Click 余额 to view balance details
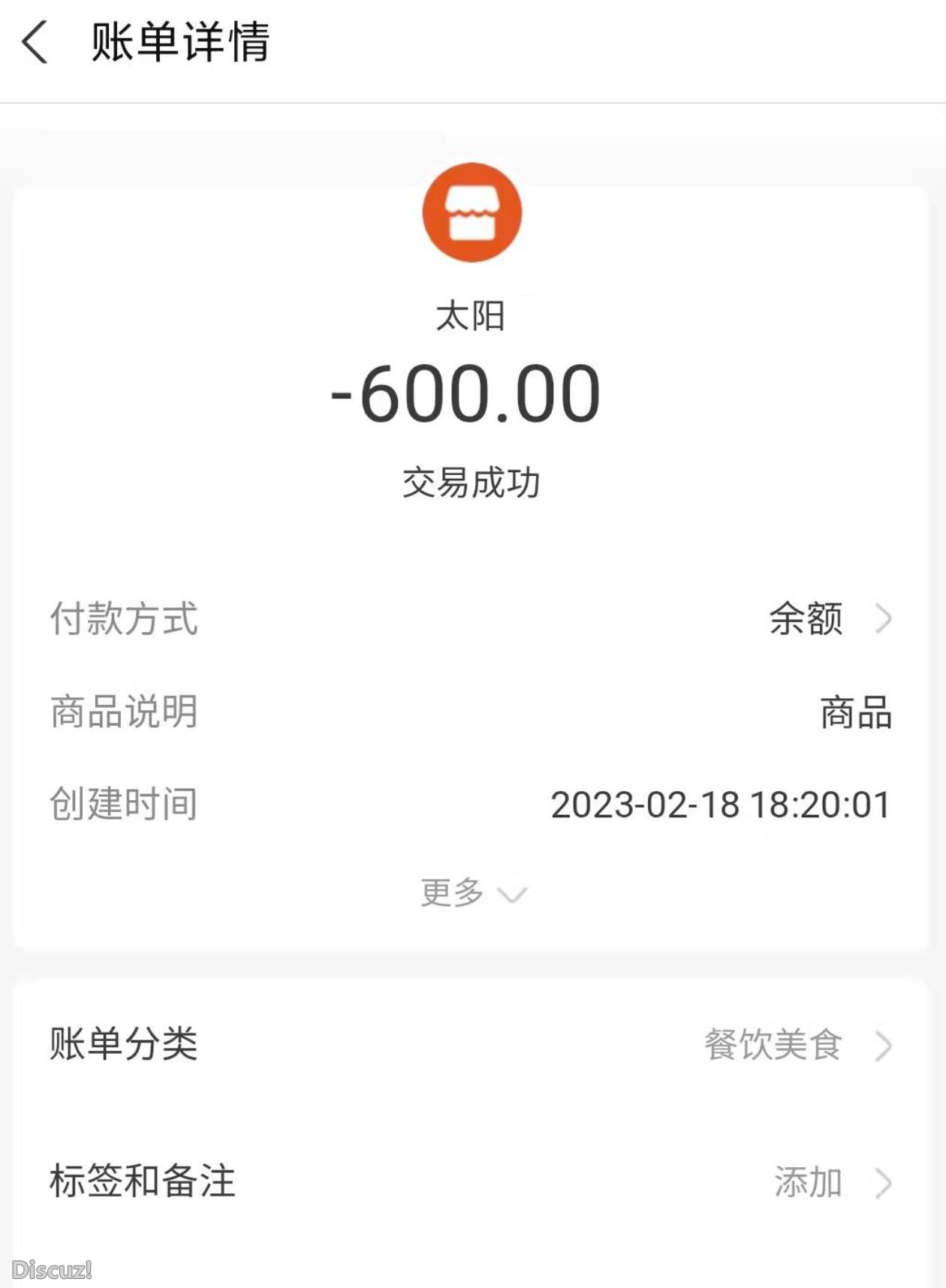Image resolution: width=946 pixels, height=1288 pixels. 806,620
